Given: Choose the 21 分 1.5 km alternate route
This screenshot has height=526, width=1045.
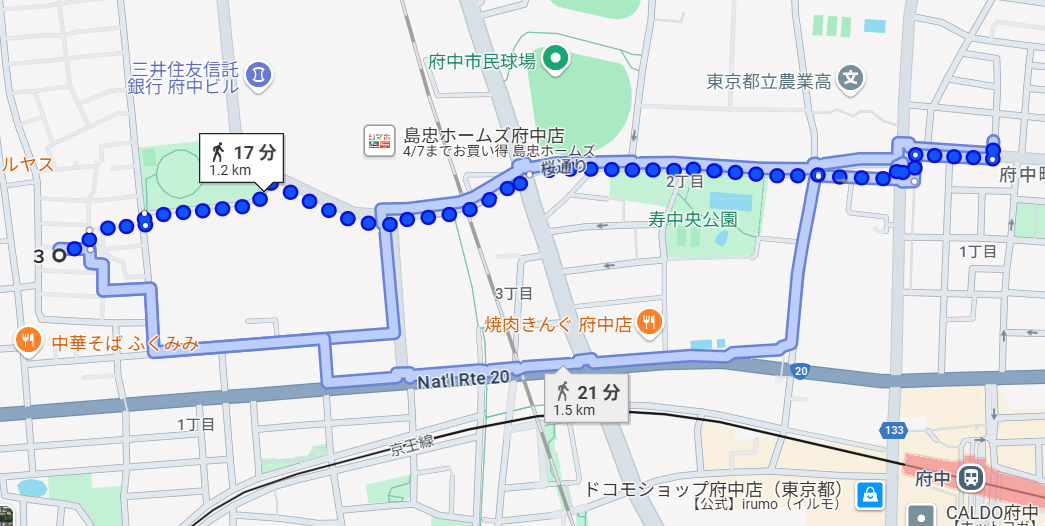Looking at the screenshot, I should point(586,399).
